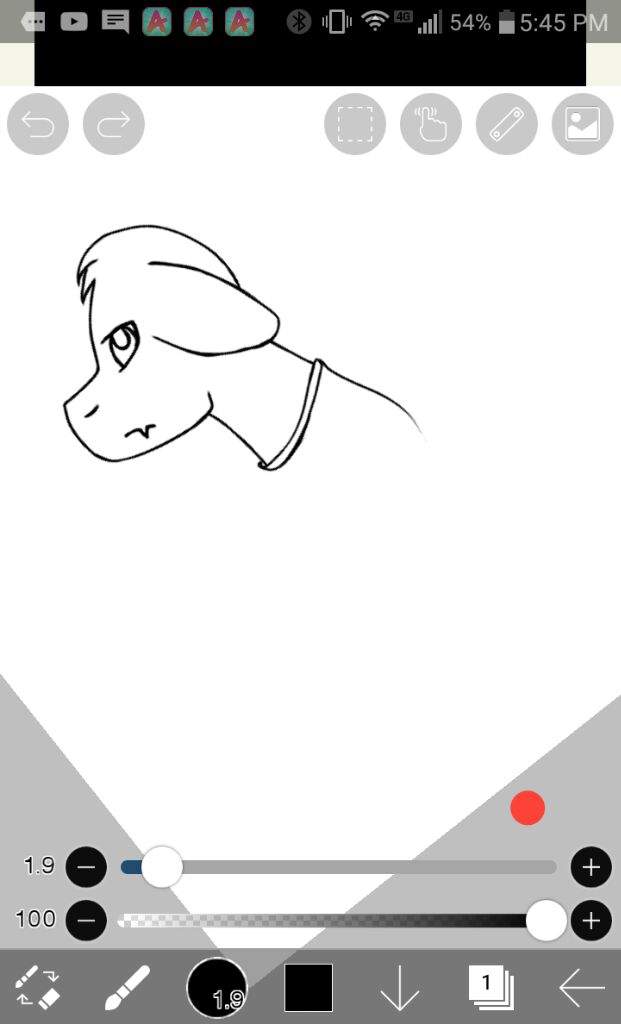This screenshot has width=621, height=1024.
Task: Tap the opacity slider track
Action: 330,920
